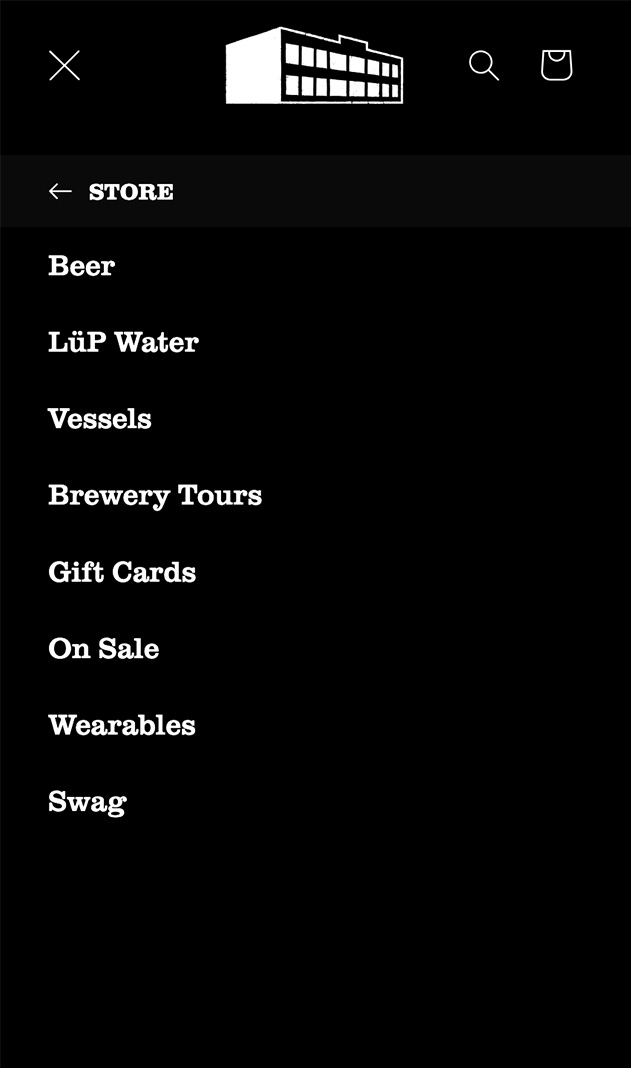Open LüP Water

pyautogui.click(x=123, y=342)
